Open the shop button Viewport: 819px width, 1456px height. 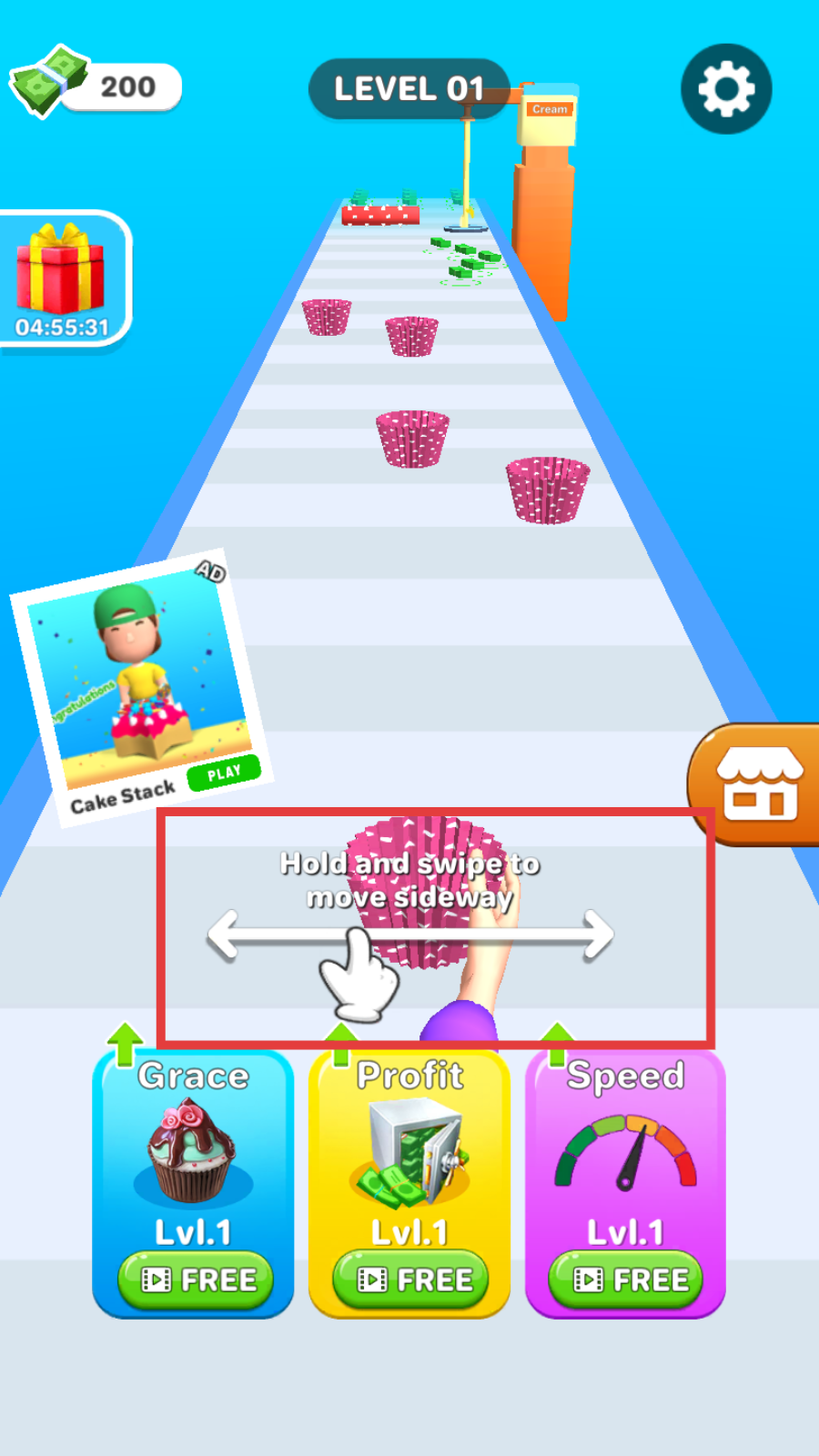pyautogui.click(x=760, y=784)
